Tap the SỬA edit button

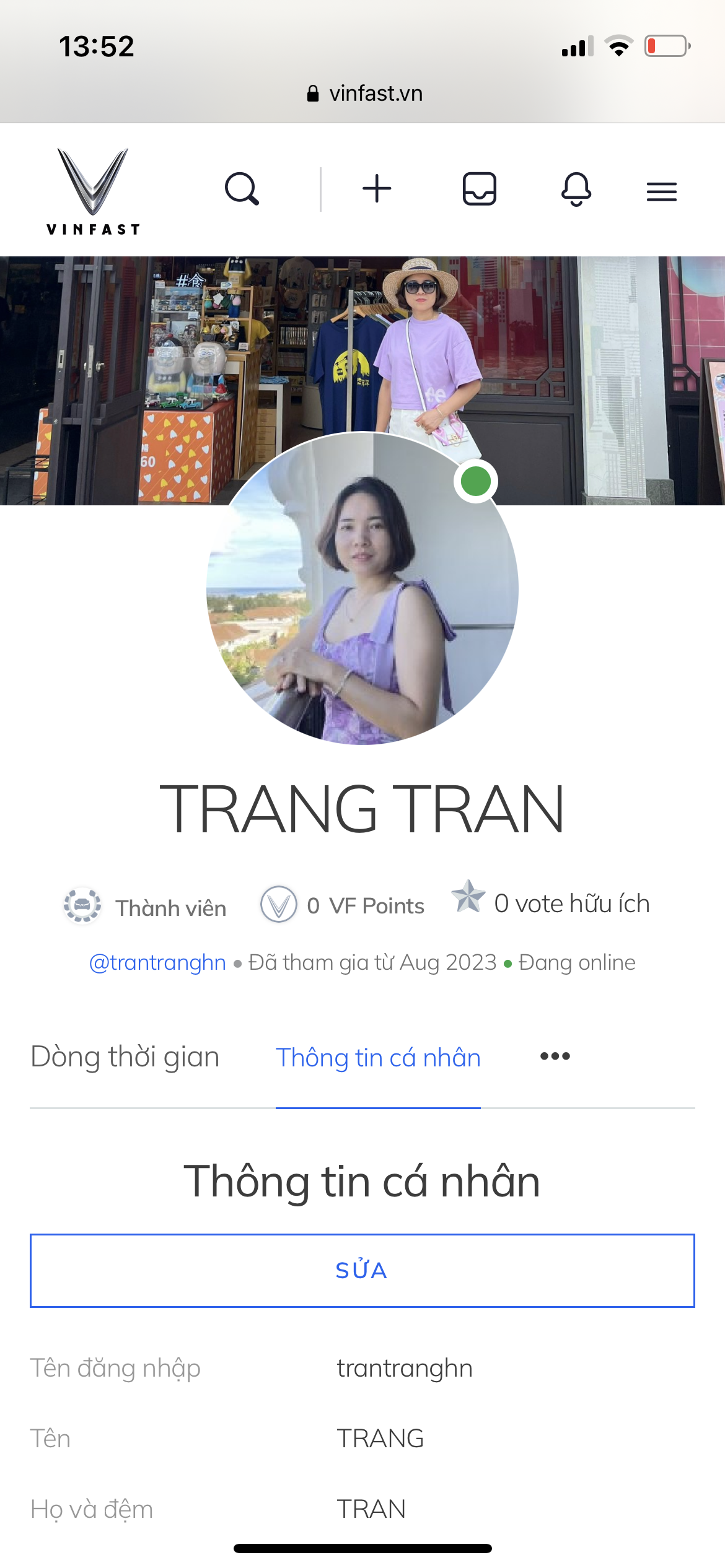pos(362,1271)
